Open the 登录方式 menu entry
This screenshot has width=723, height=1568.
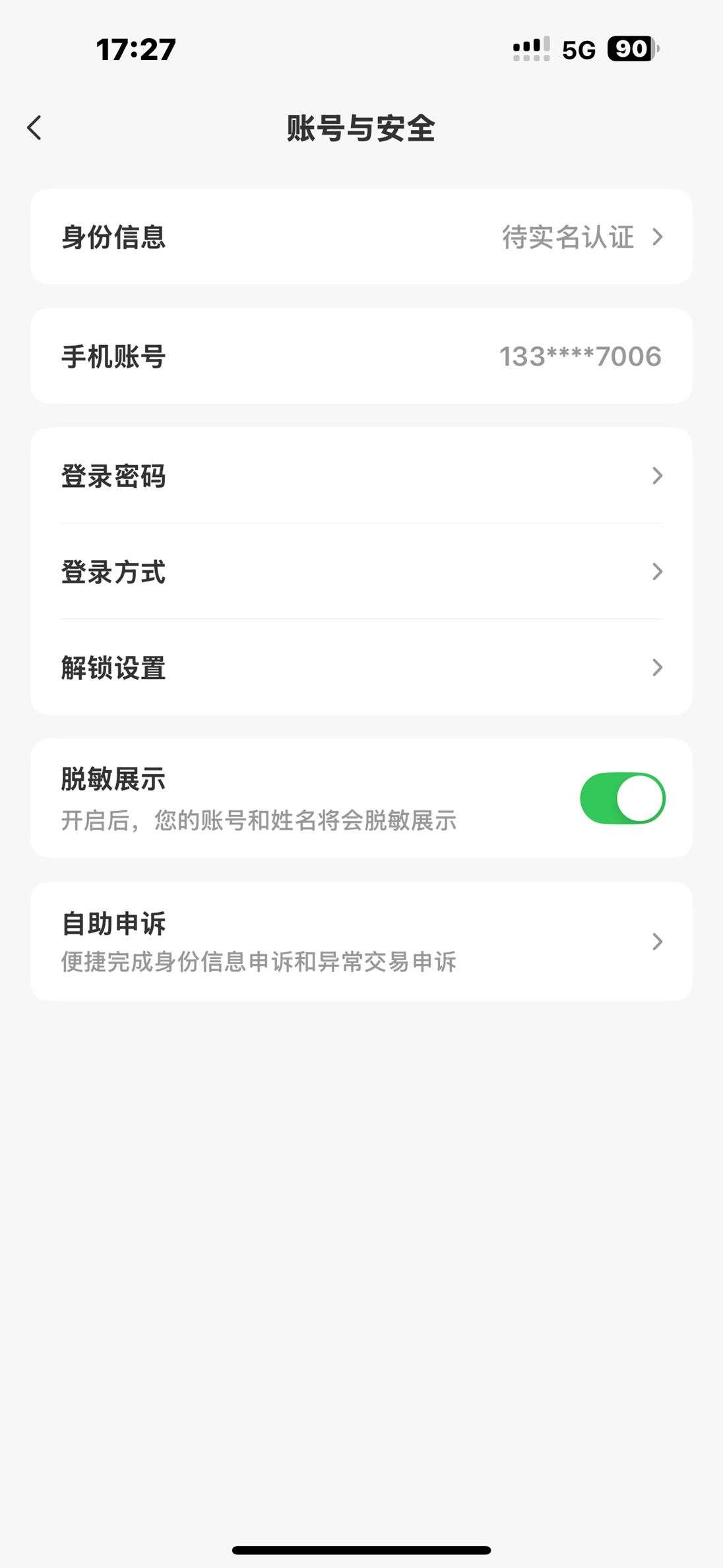(x=361, y=572)
